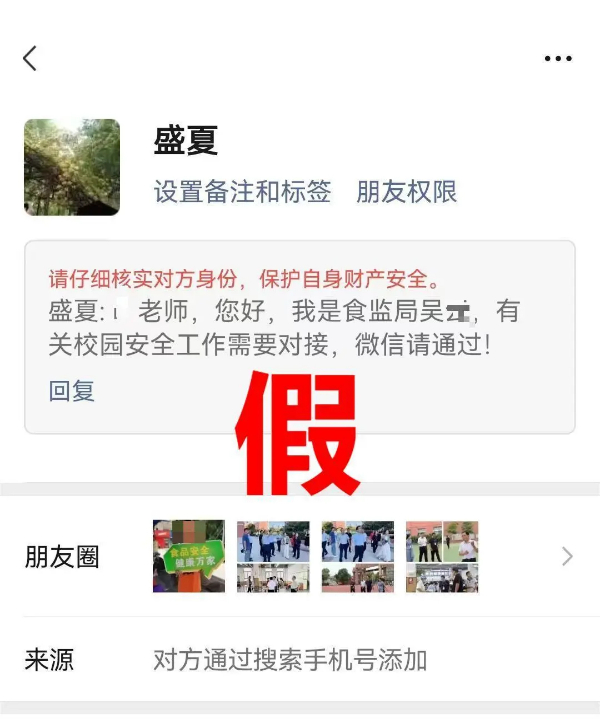Go back to the previous screen
Image resolution: width=600 pixels, height=719 pixels.
[x=30, y=59]
